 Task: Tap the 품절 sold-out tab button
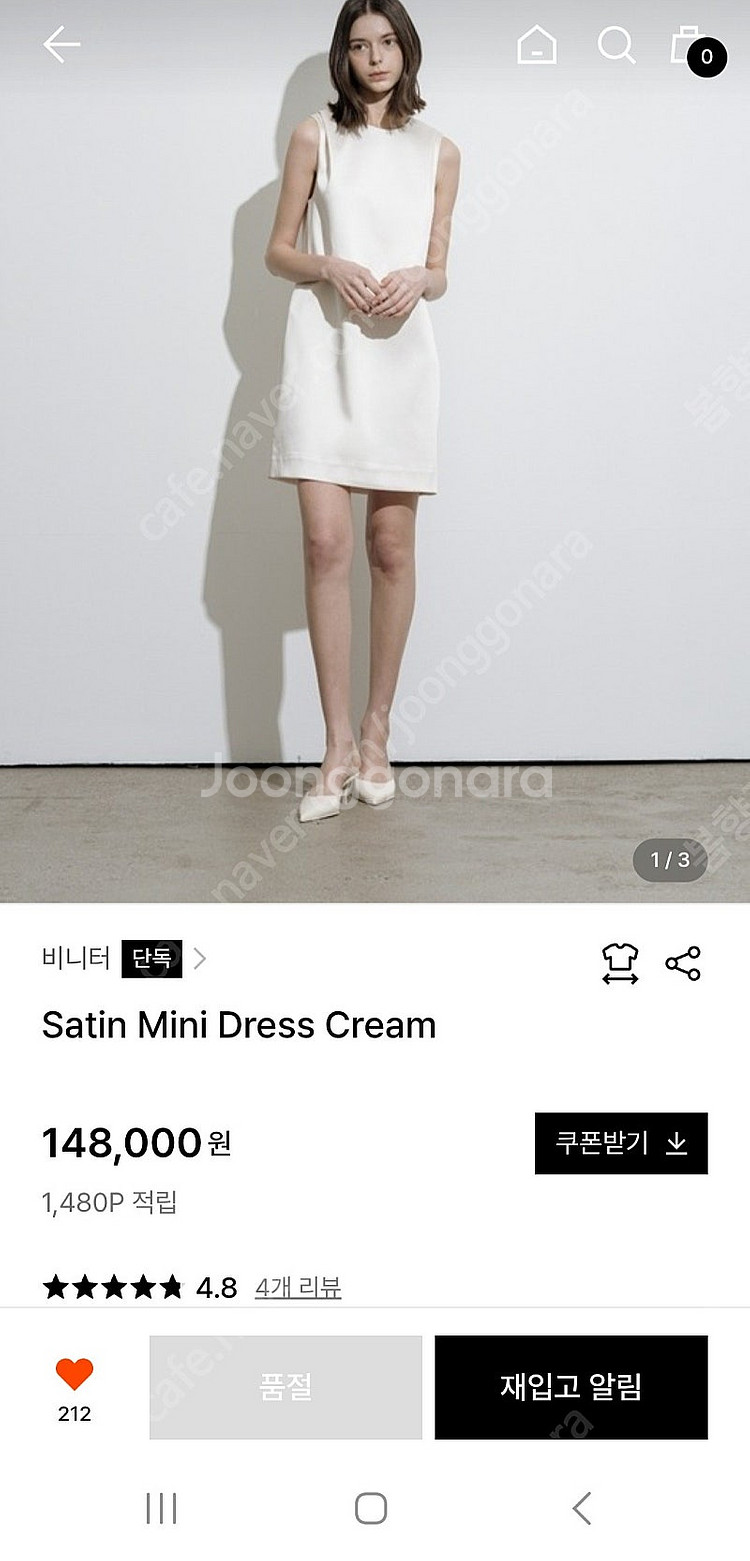click(x=285, y=1387)
